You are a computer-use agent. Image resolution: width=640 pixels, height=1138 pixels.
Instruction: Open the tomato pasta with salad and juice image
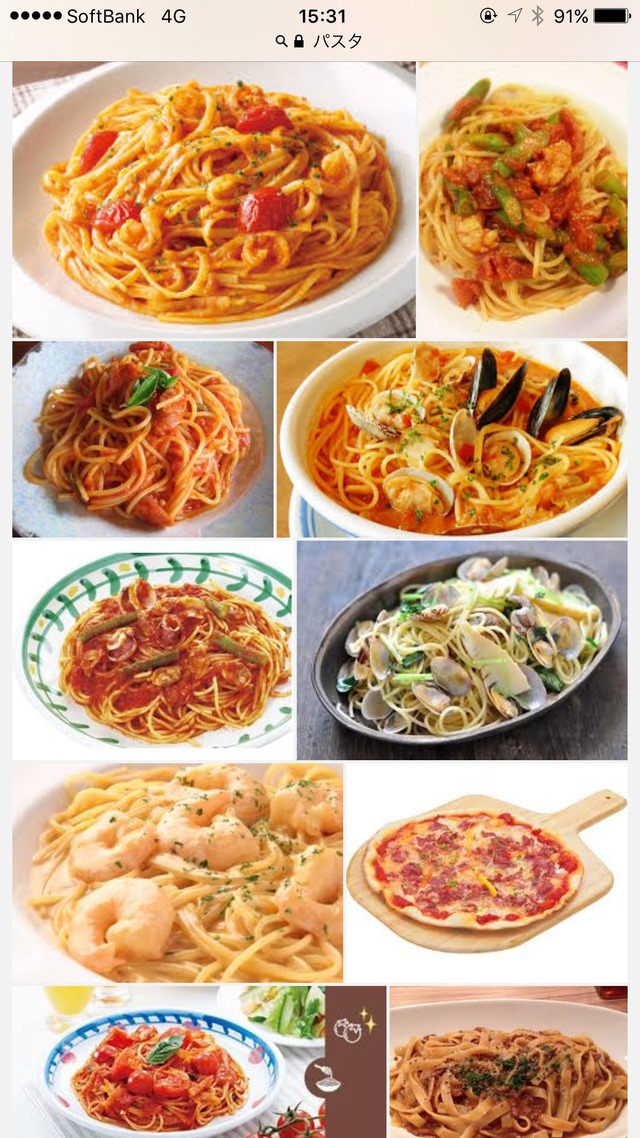[x=165, y=1062]
